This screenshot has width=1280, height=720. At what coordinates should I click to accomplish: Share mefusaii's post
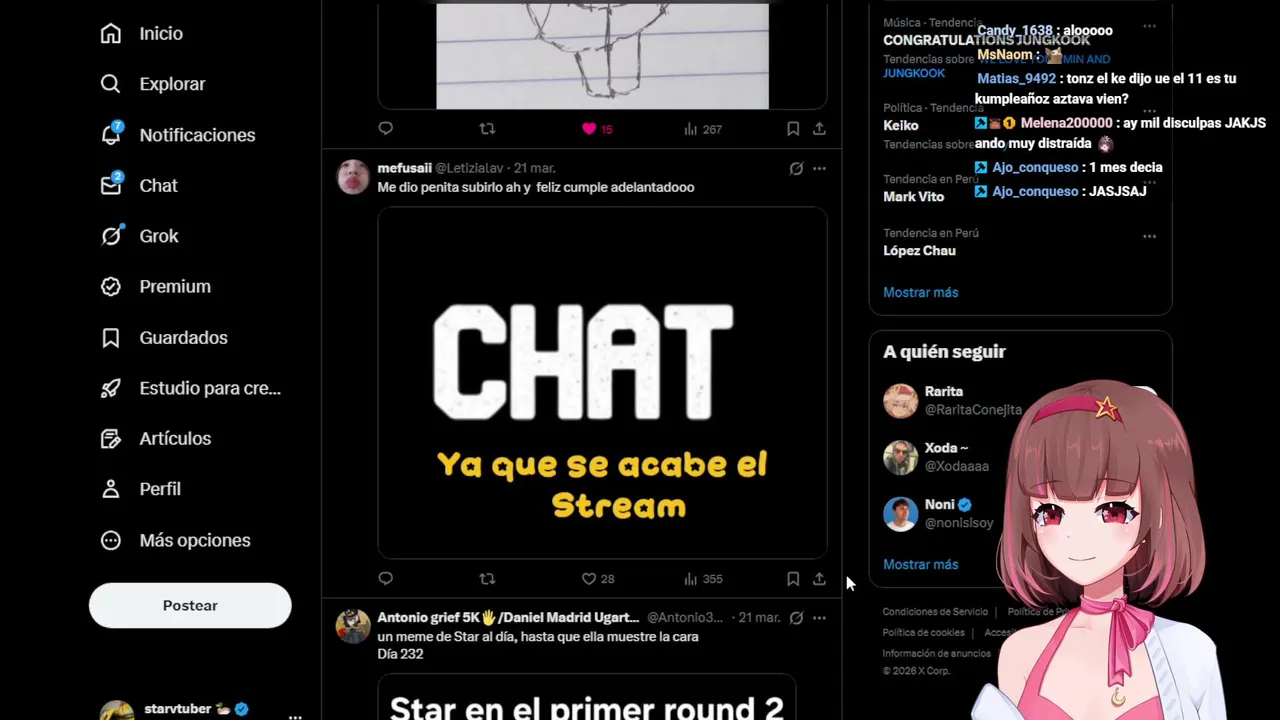click(819, 579)
